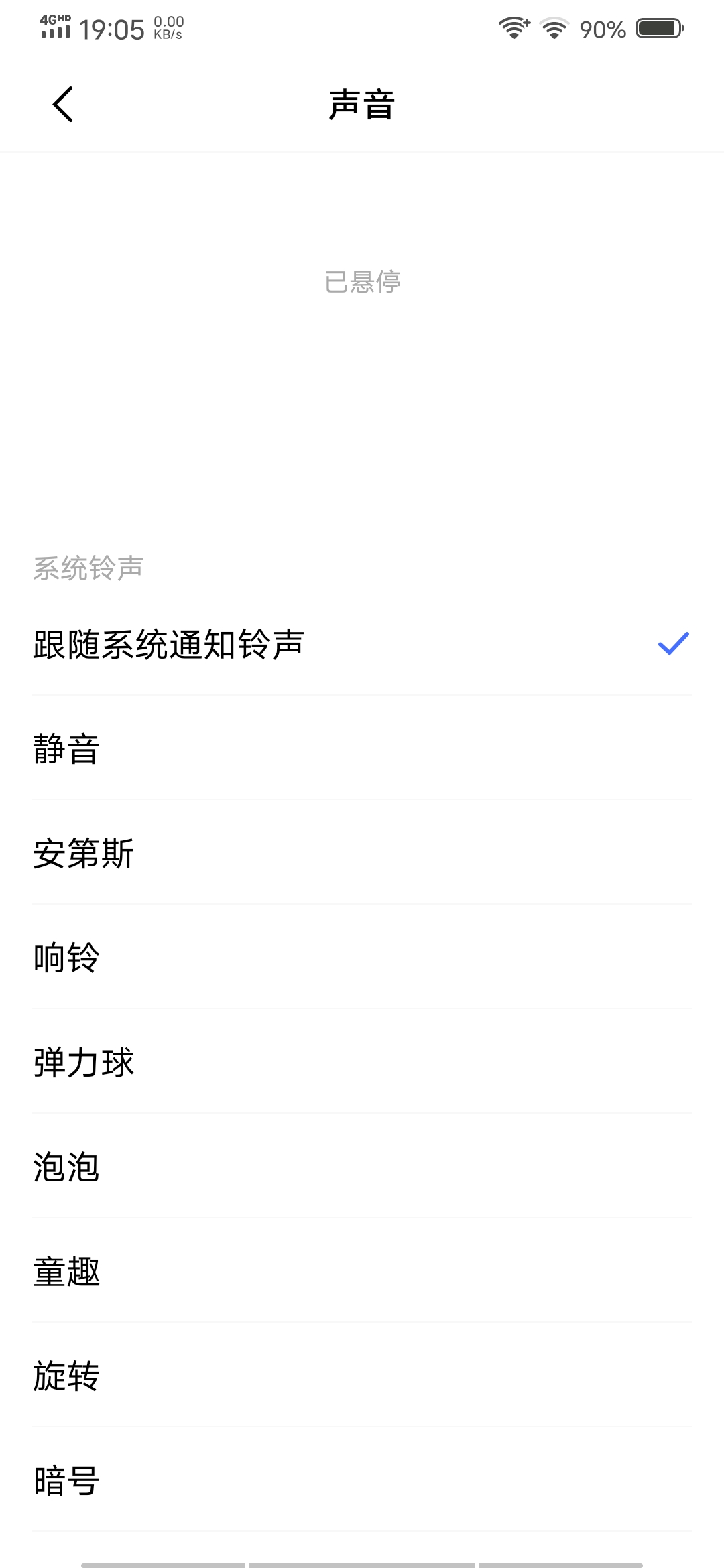Tap the 已悬停 suspended label
The width and height of the screenshot is (724, 1568).
(x=362, y=283)
